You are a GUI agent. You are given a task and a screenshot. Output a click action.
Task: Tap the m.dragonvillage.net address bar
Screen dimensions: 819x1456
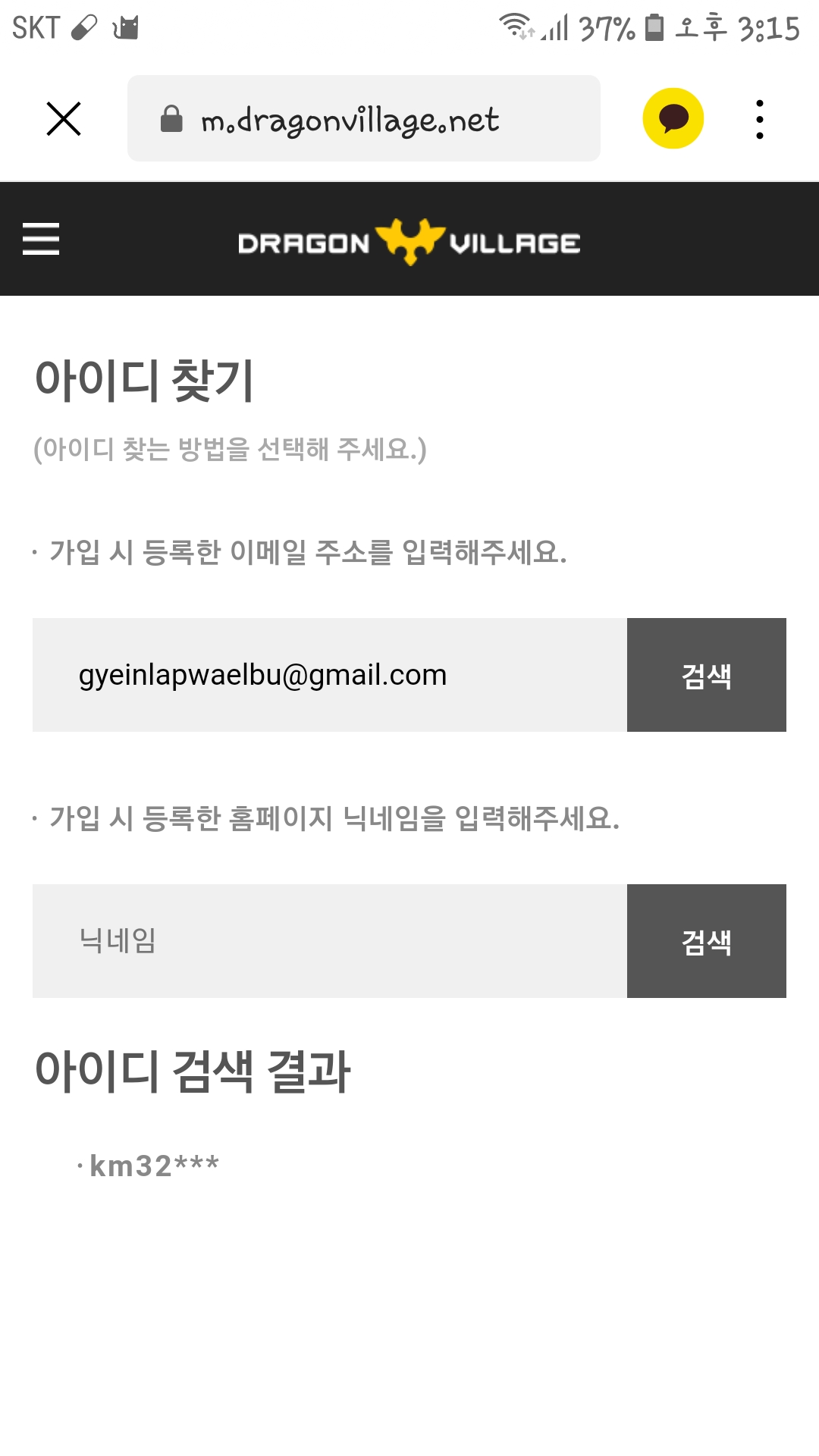[x=364, y=119]
